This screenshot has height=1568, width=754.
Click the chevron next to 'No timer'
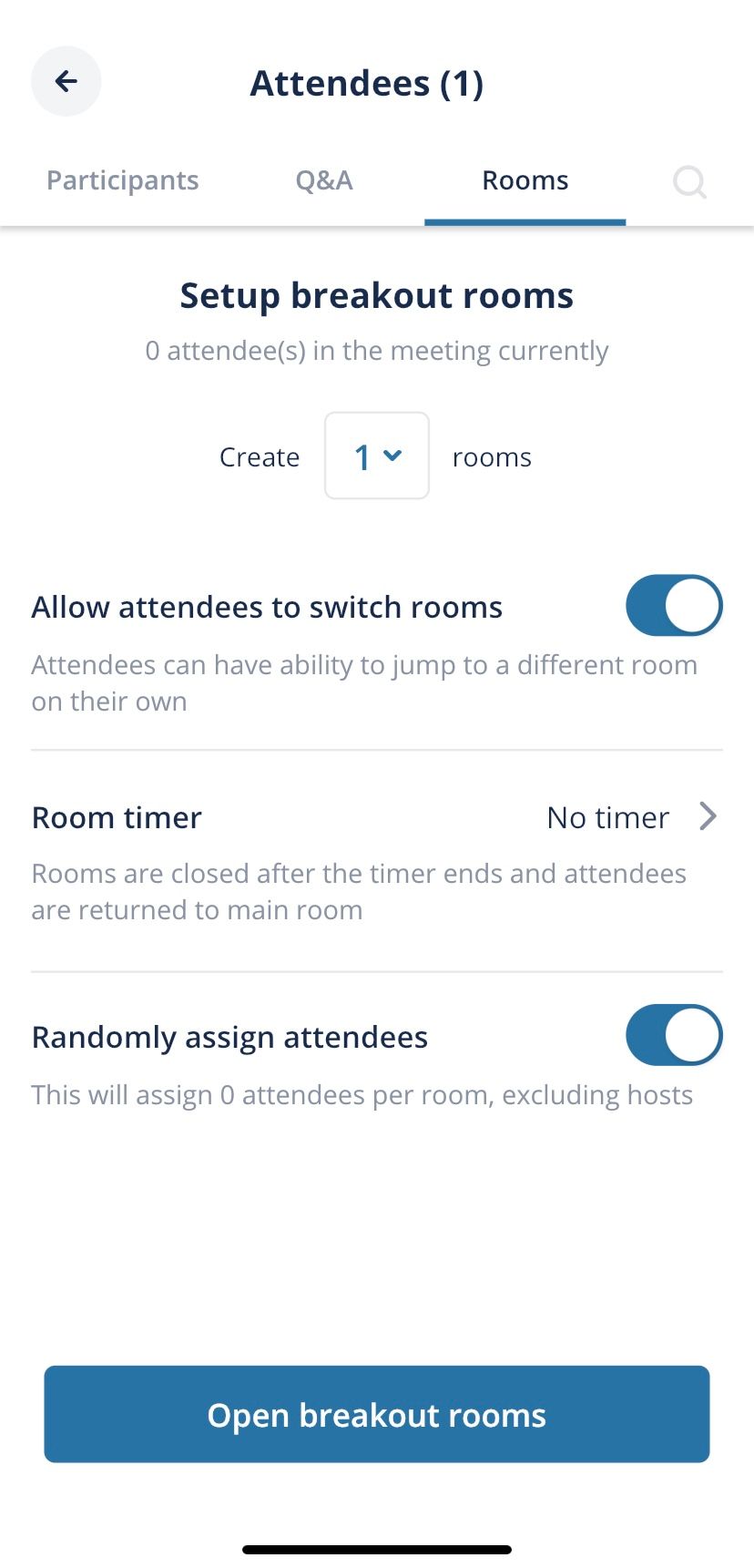(x=708, y=816)
